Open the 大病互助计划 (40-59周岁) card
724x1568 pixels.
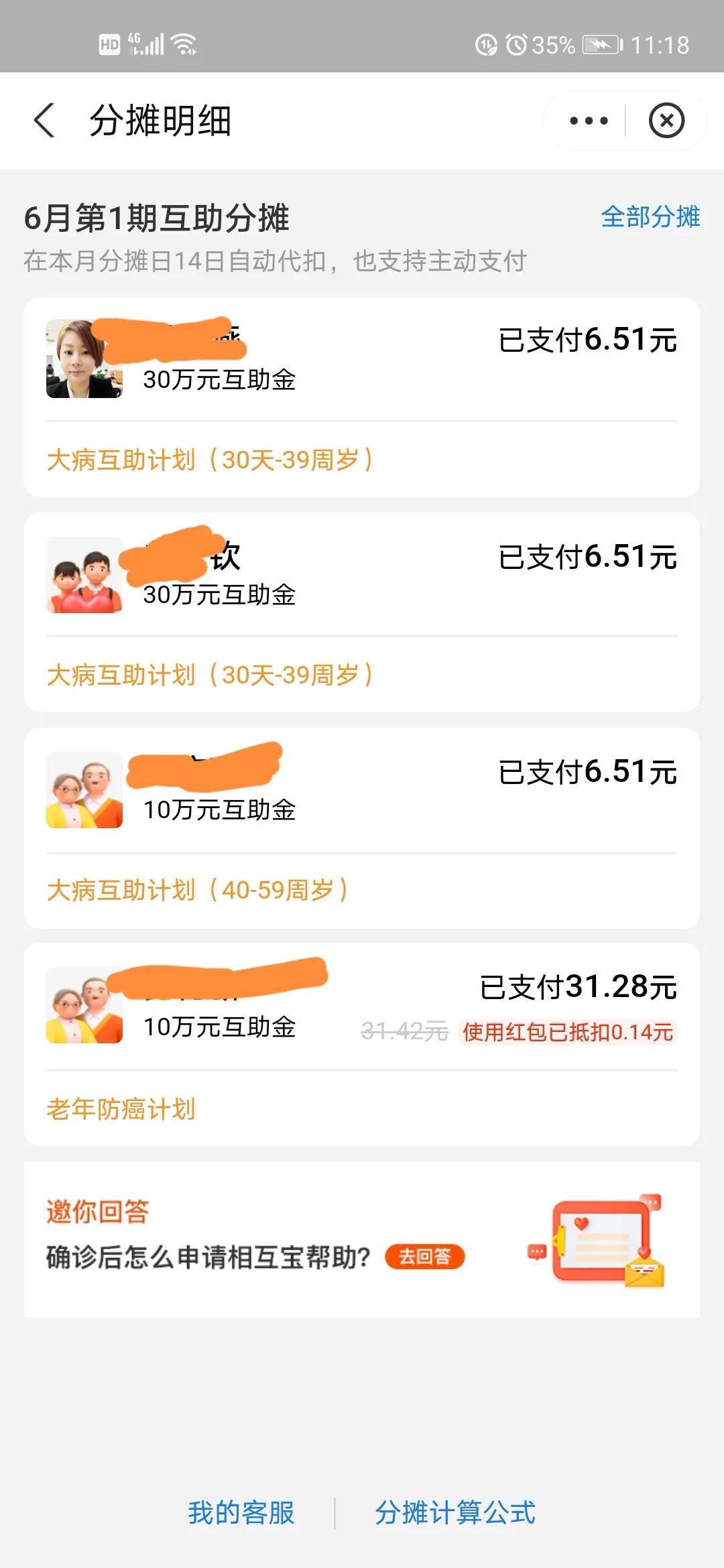coord(362,828)
